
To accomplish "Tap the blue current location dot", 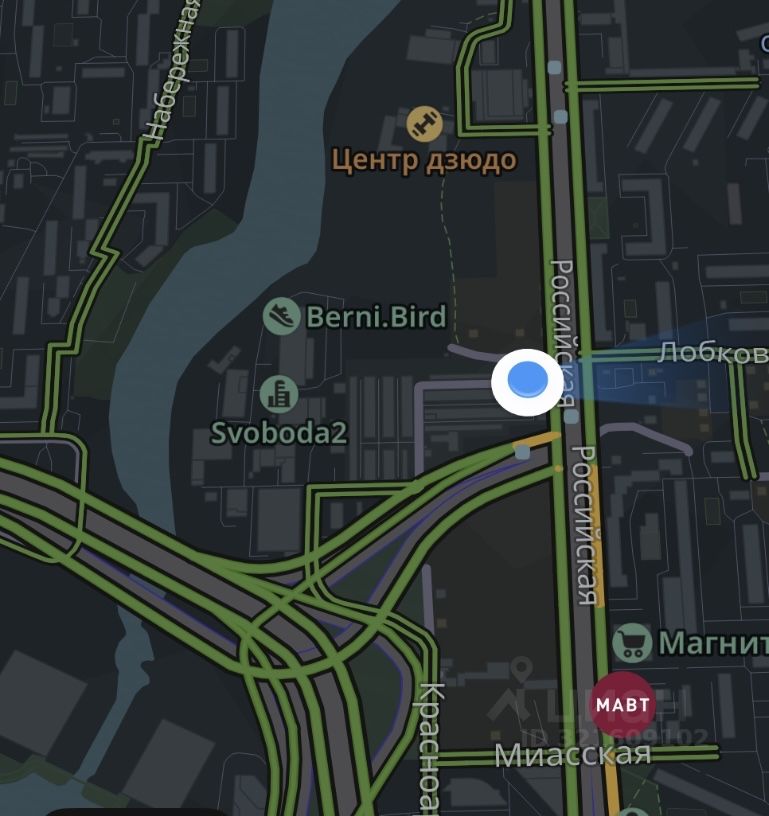I will click(526, 381).
